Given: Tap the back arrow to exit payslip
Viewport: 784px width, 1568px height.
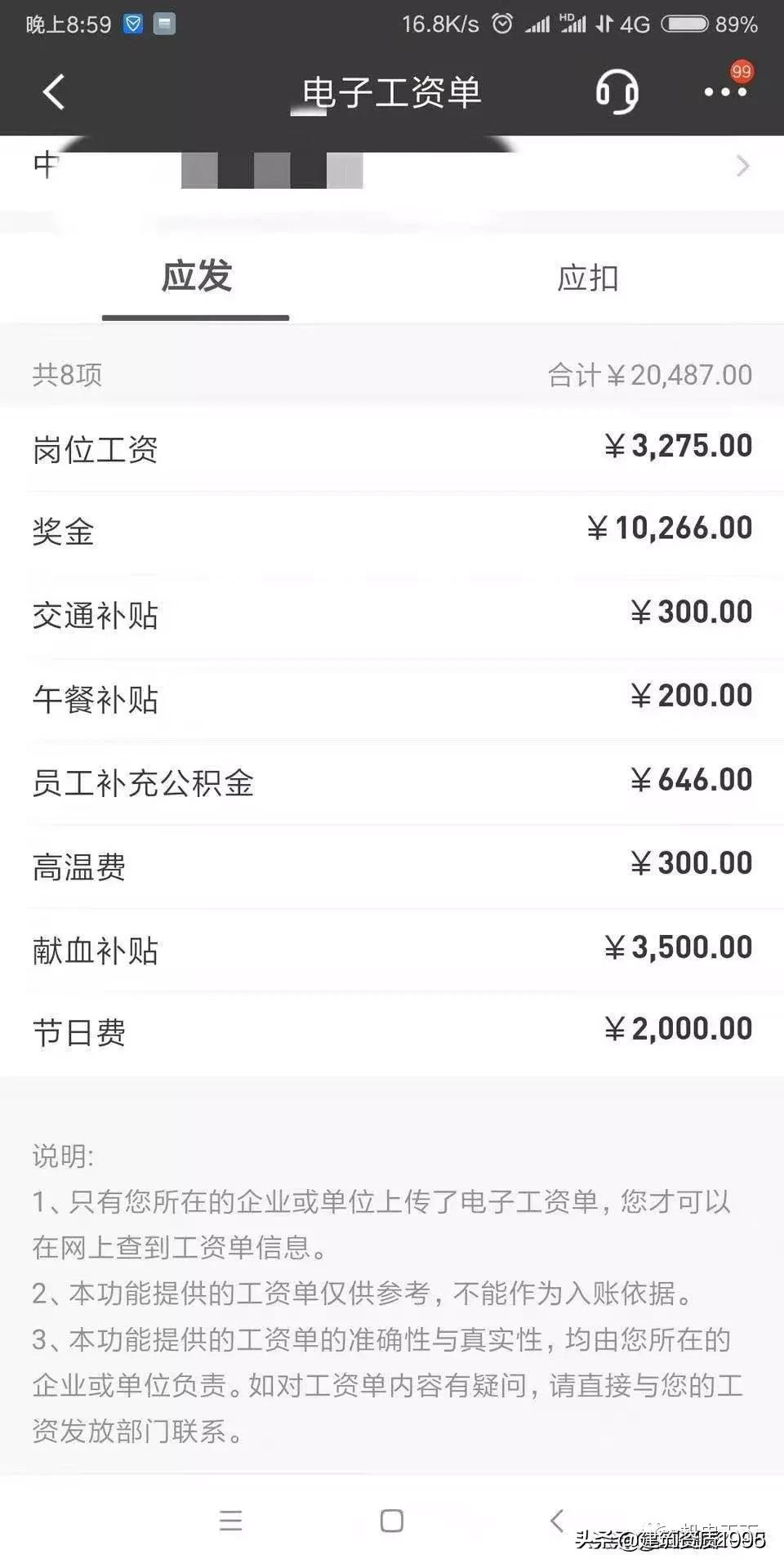Looking at the screenshot, I should click(52, 92).
